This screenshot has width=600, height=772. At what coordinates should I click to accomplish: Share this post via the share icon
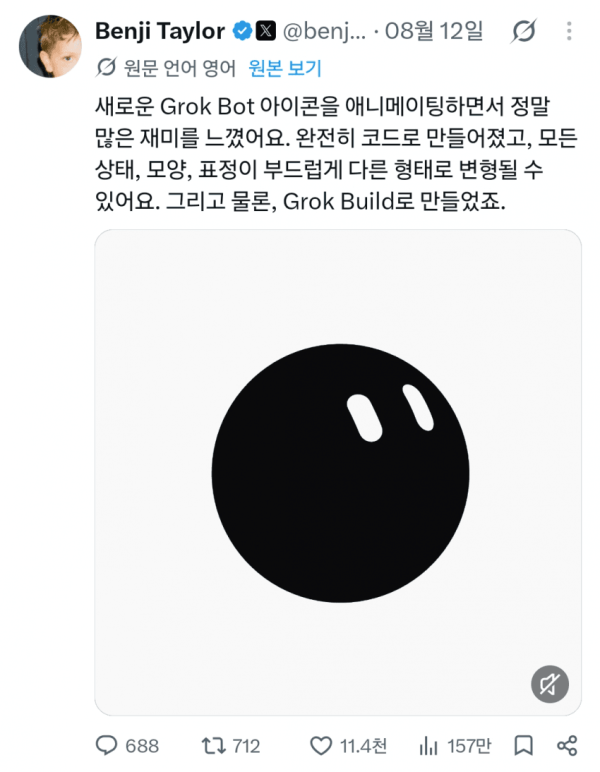567,745
